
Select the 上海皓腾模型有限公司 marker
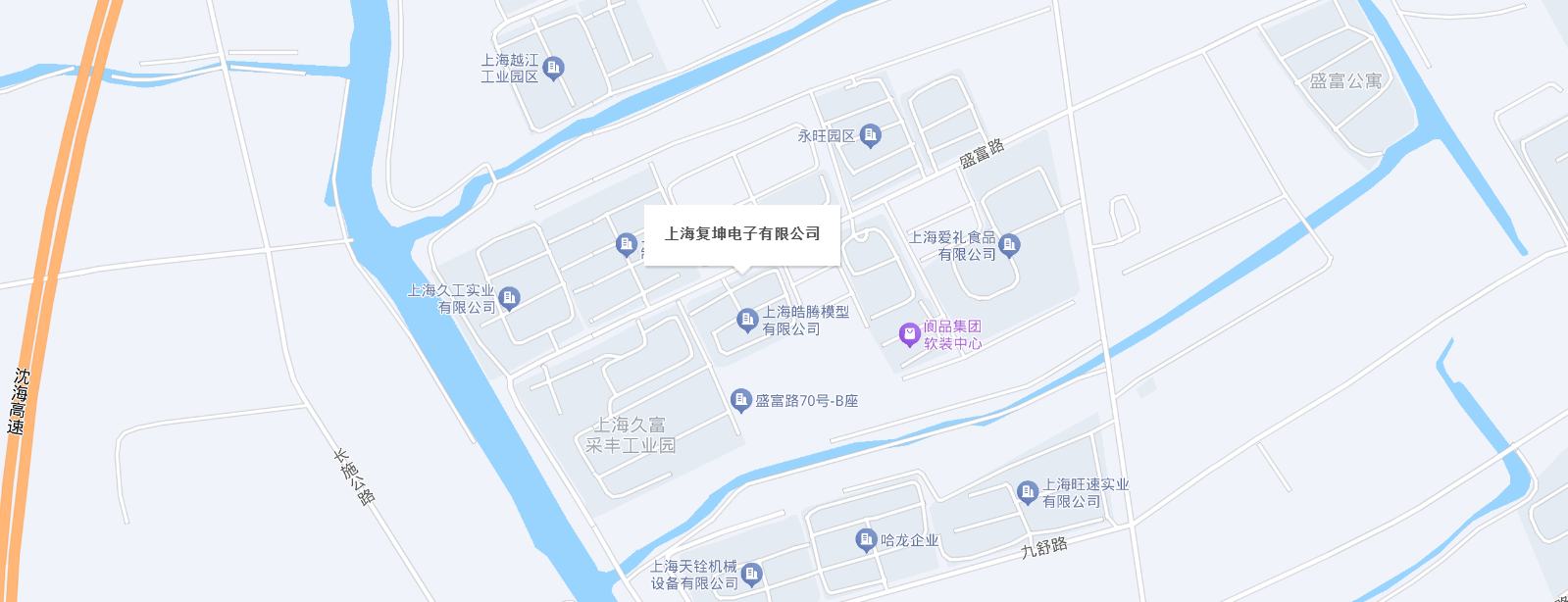(x=747, y=319)
